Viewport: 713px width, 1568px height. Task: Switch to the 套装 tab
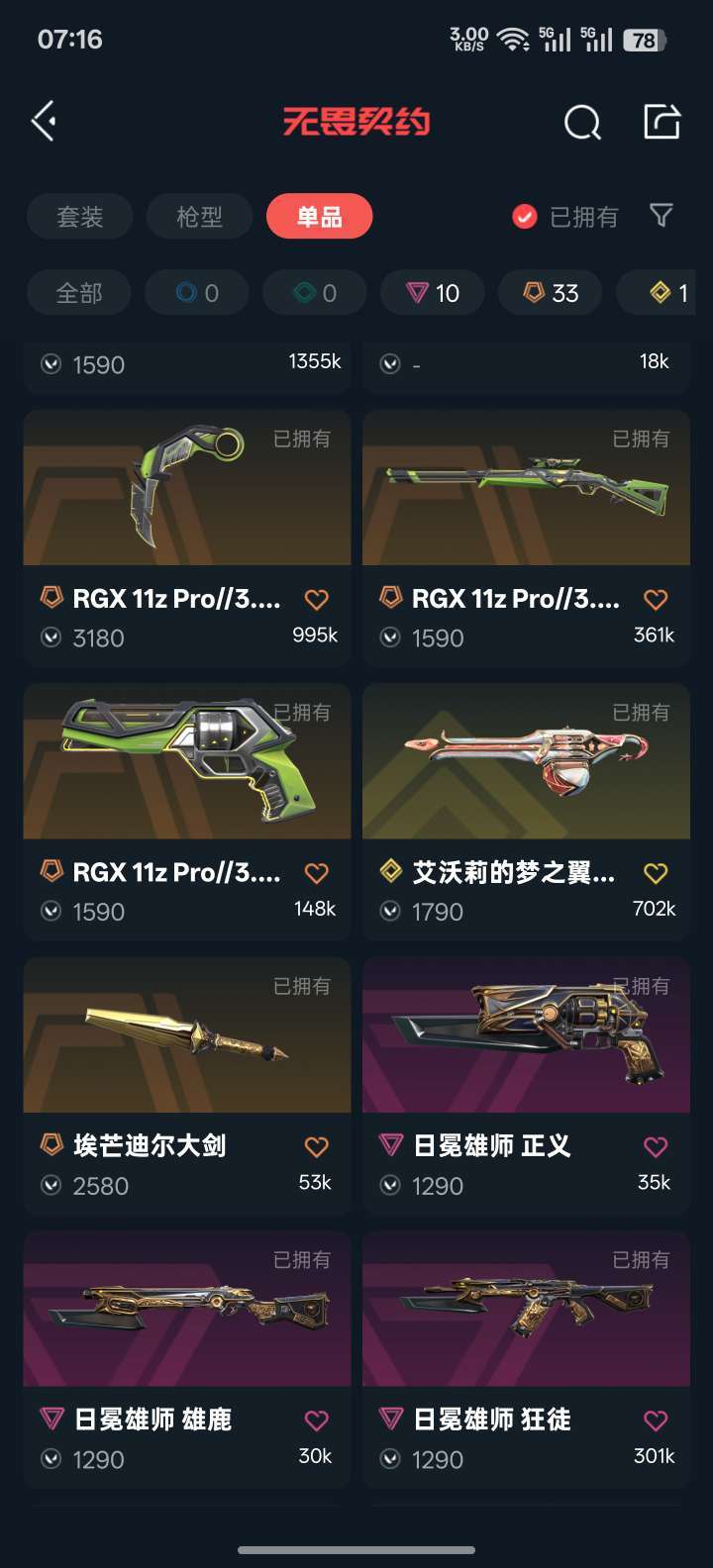click(80, 217)
